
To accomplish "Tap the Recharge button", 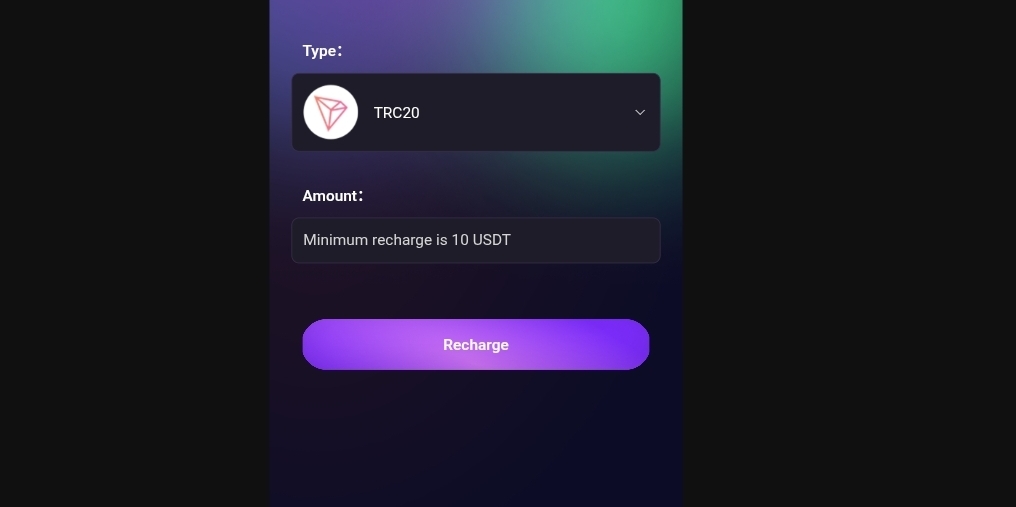I will tap(476, 345).
